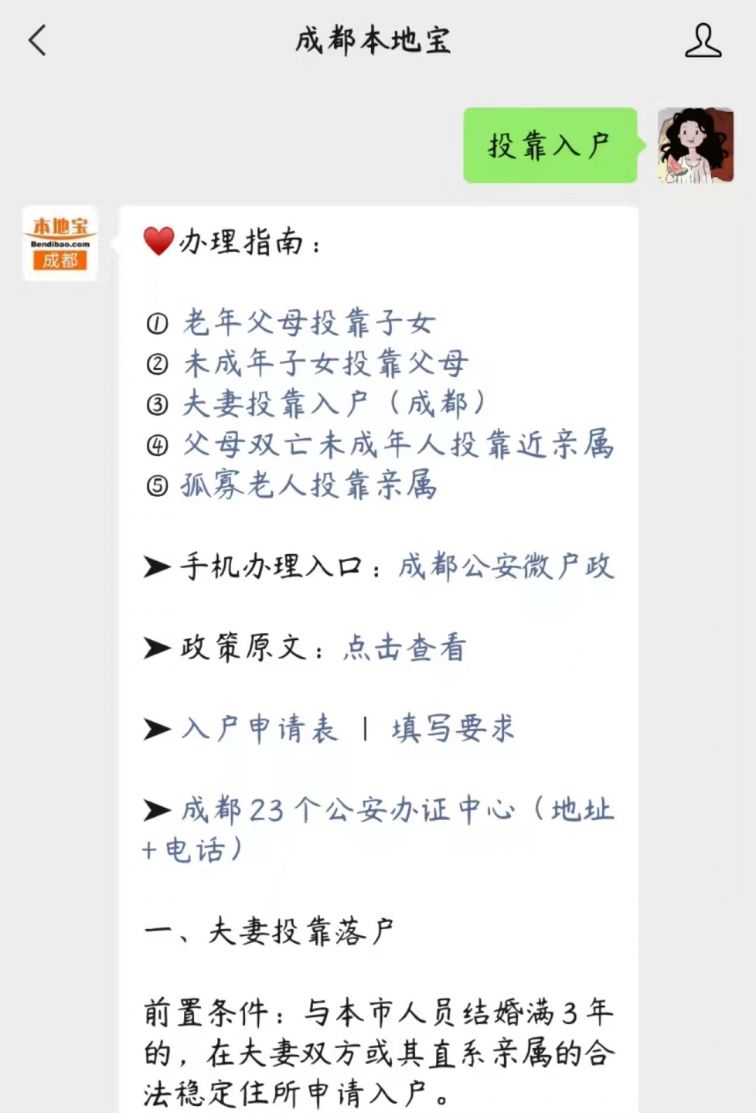Open the 填写要求 link

[452, 729]
